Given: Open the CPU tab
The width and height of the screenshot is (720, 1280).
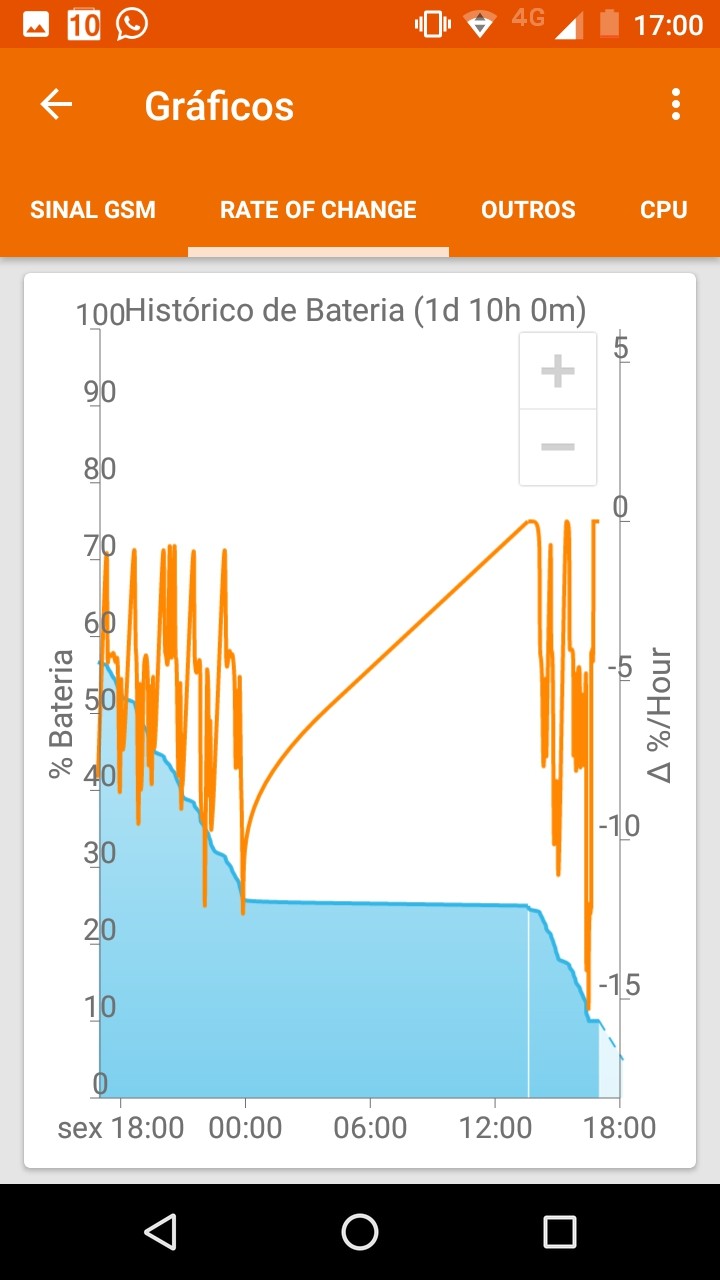Looking at the screenshot, I should tap(663, 210).
